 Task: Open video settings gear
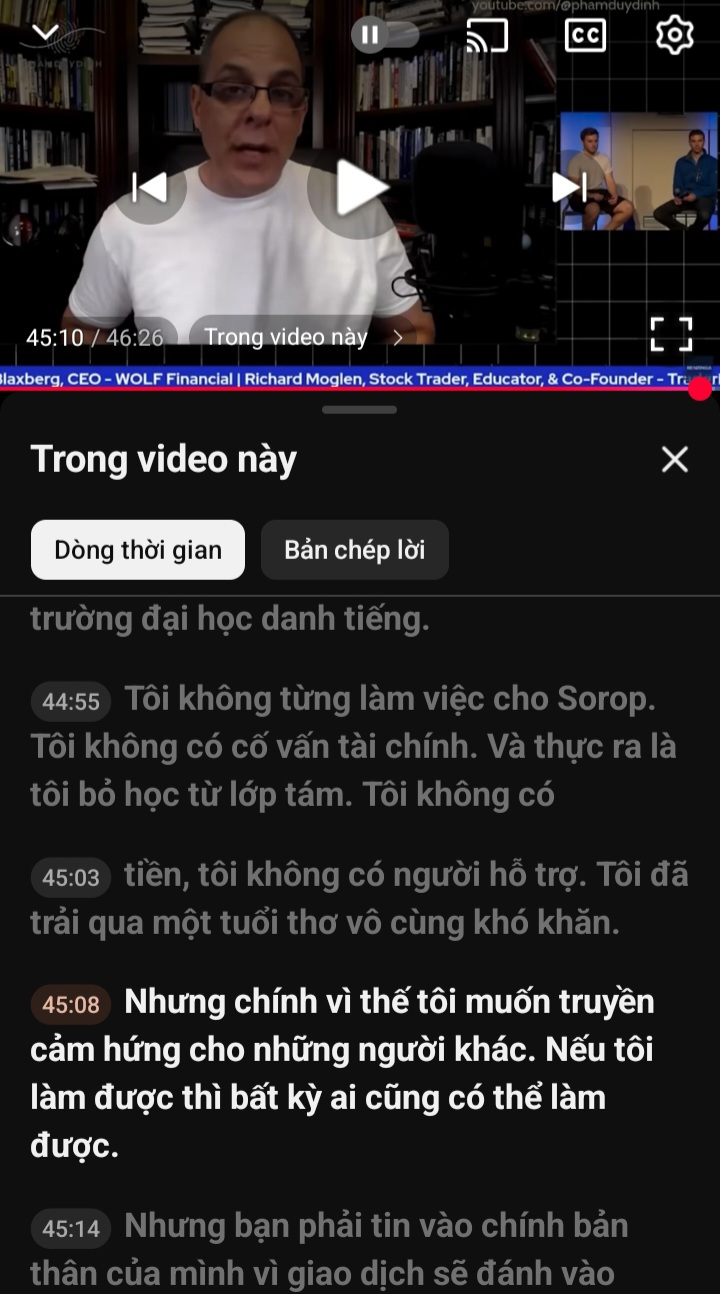[674, 36]
